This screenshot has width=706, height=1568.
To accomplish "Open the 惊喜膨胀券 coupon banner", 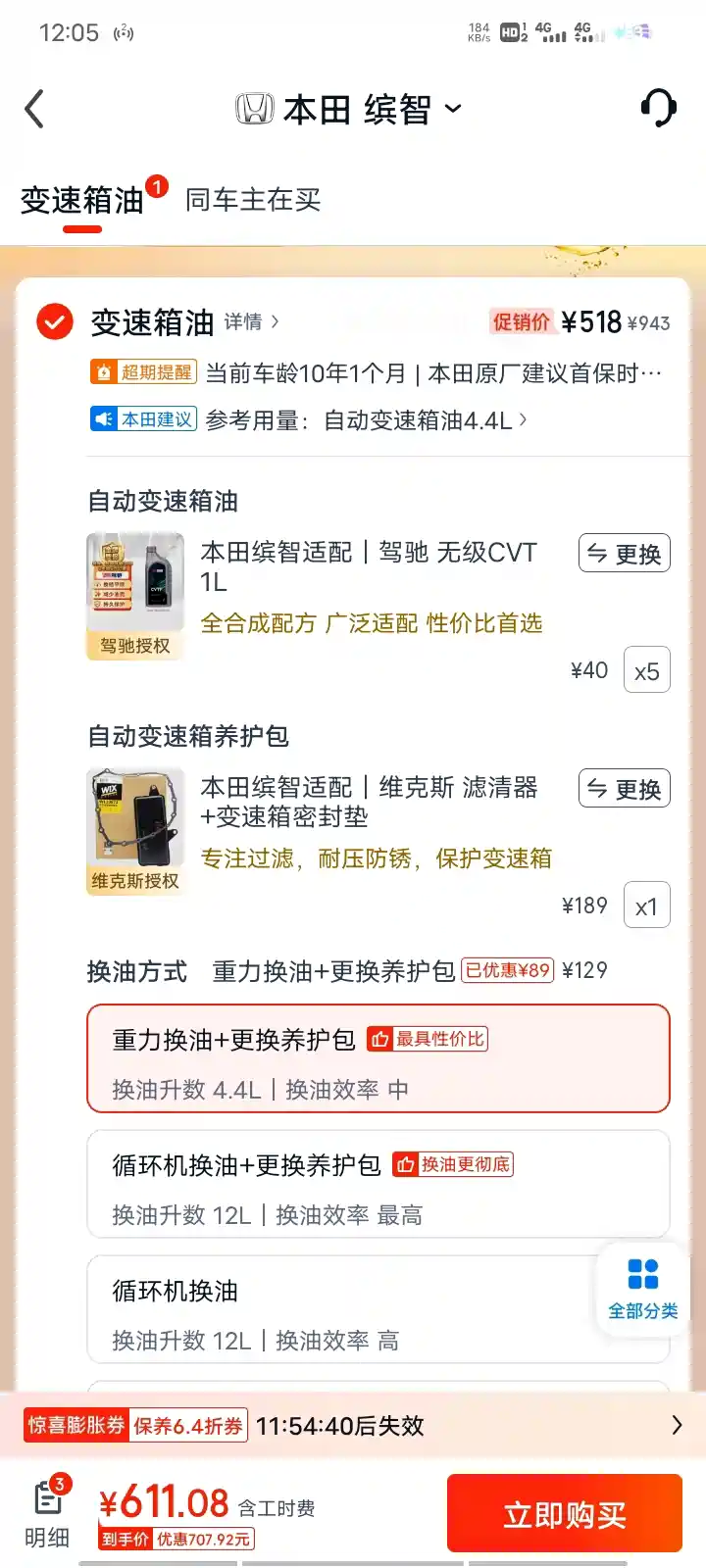I will coord(353,1425).
